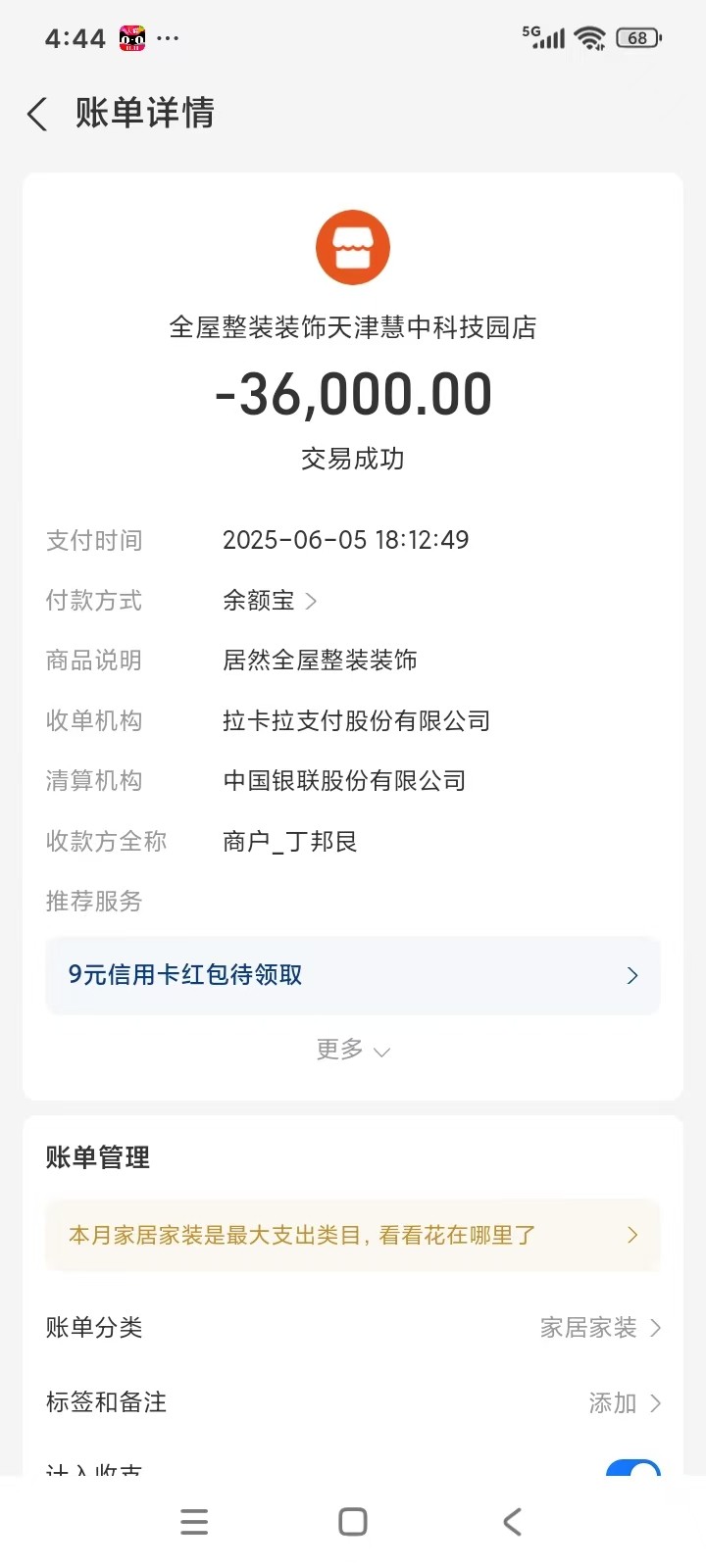The height and width of the screenshot is (1568, 706).
Task: Expand the 更多 transaction details
Action: (352, 1050)
